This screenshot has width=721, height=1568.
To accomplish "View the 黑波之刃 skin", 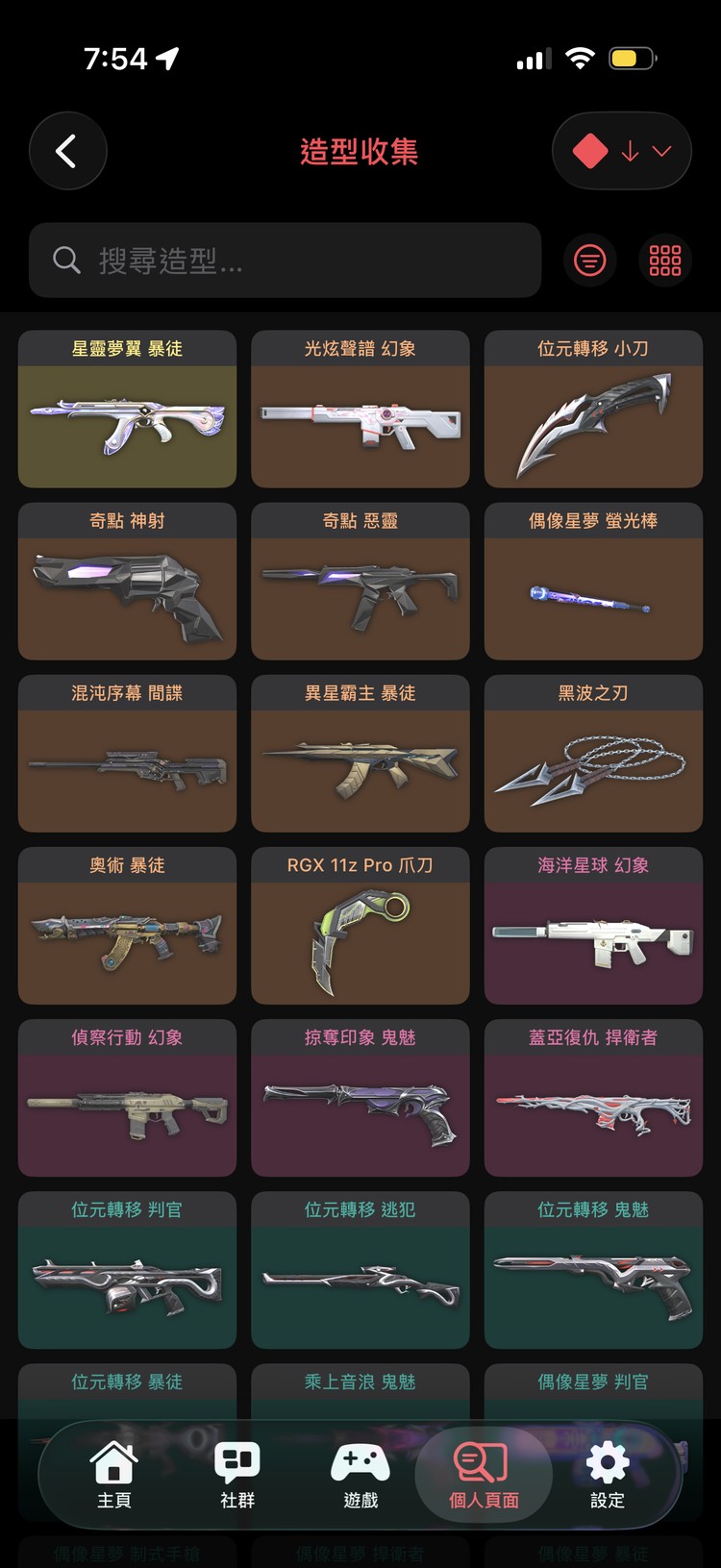I will (593, 753).
